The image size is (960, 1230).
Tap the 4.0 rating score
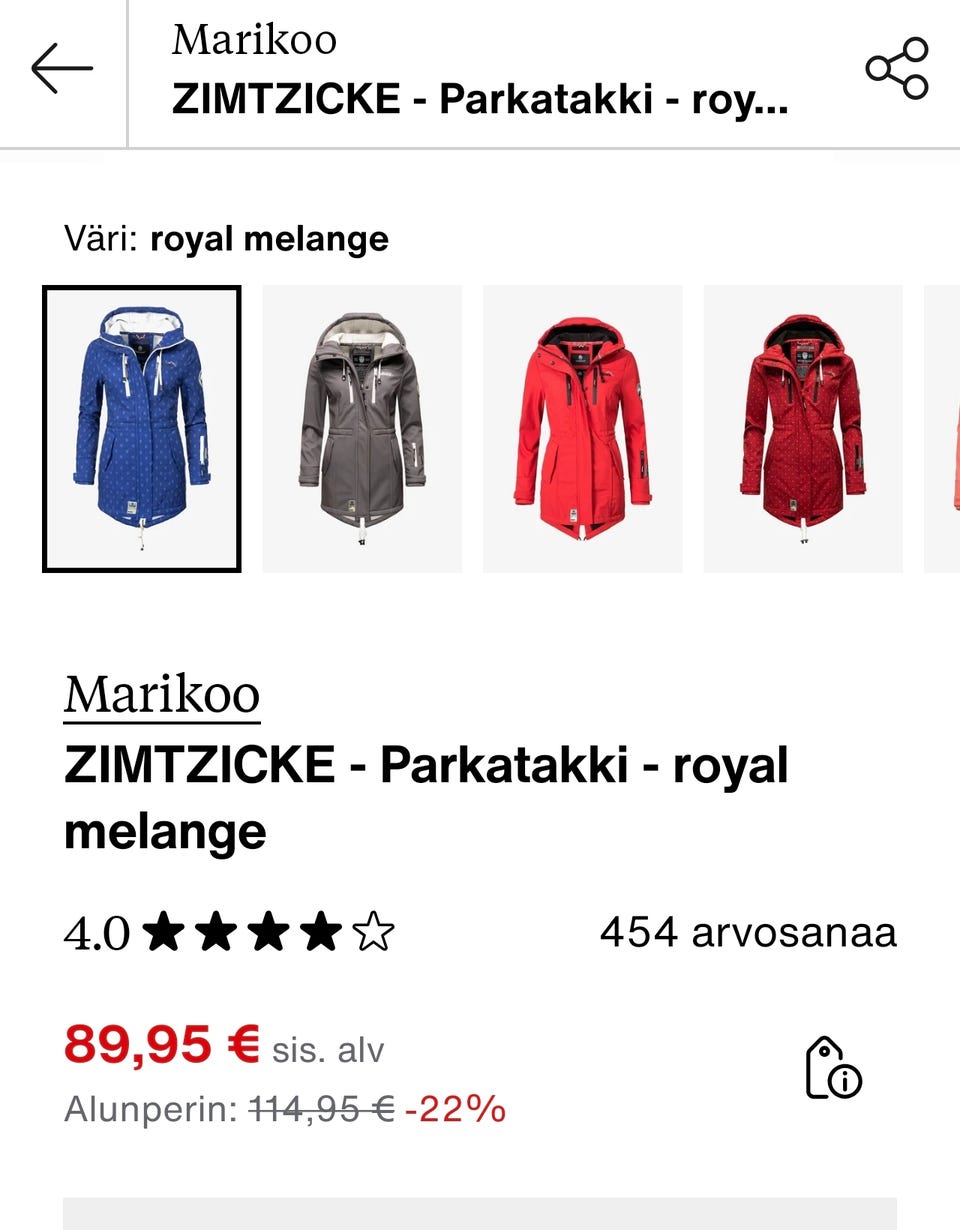pyautogui.click(x=94, y=932)
